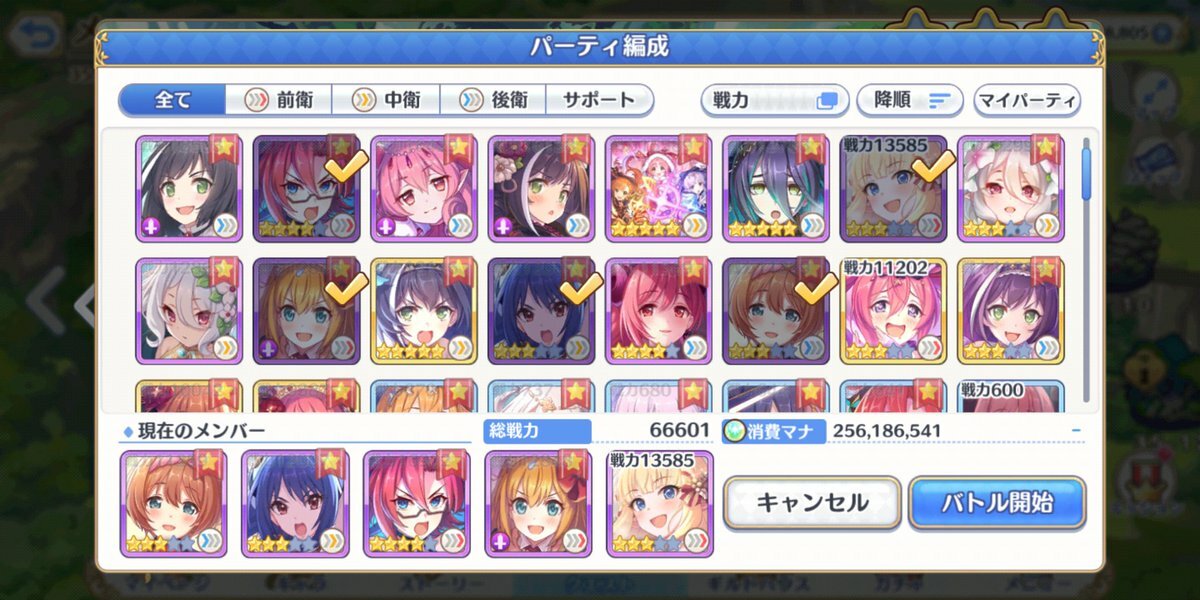Deselect the red-haired glasses character in grid
1200x600 pixels.
click(x=306, y=189)
